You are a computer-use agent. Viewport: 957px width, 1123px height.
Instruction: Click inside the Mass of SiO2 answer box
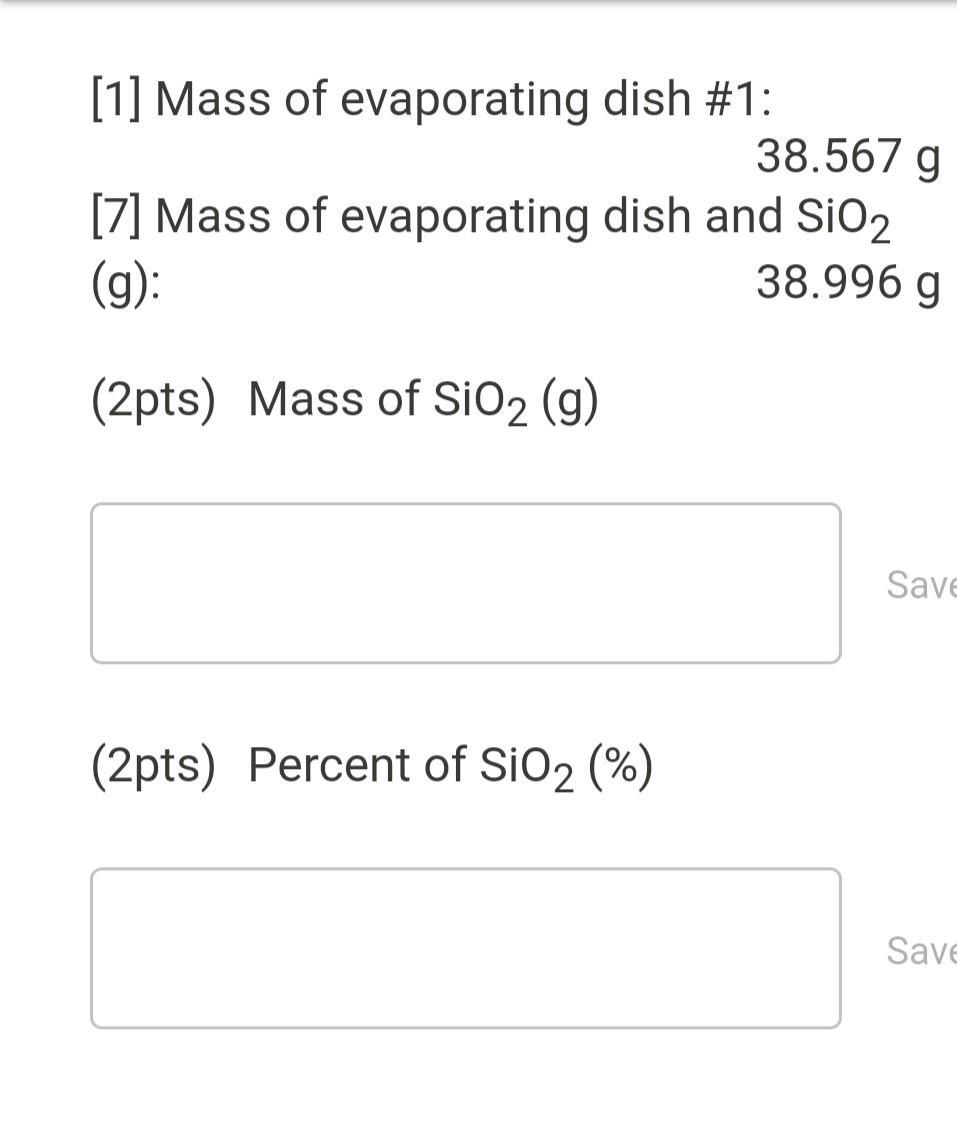(465, 582)
